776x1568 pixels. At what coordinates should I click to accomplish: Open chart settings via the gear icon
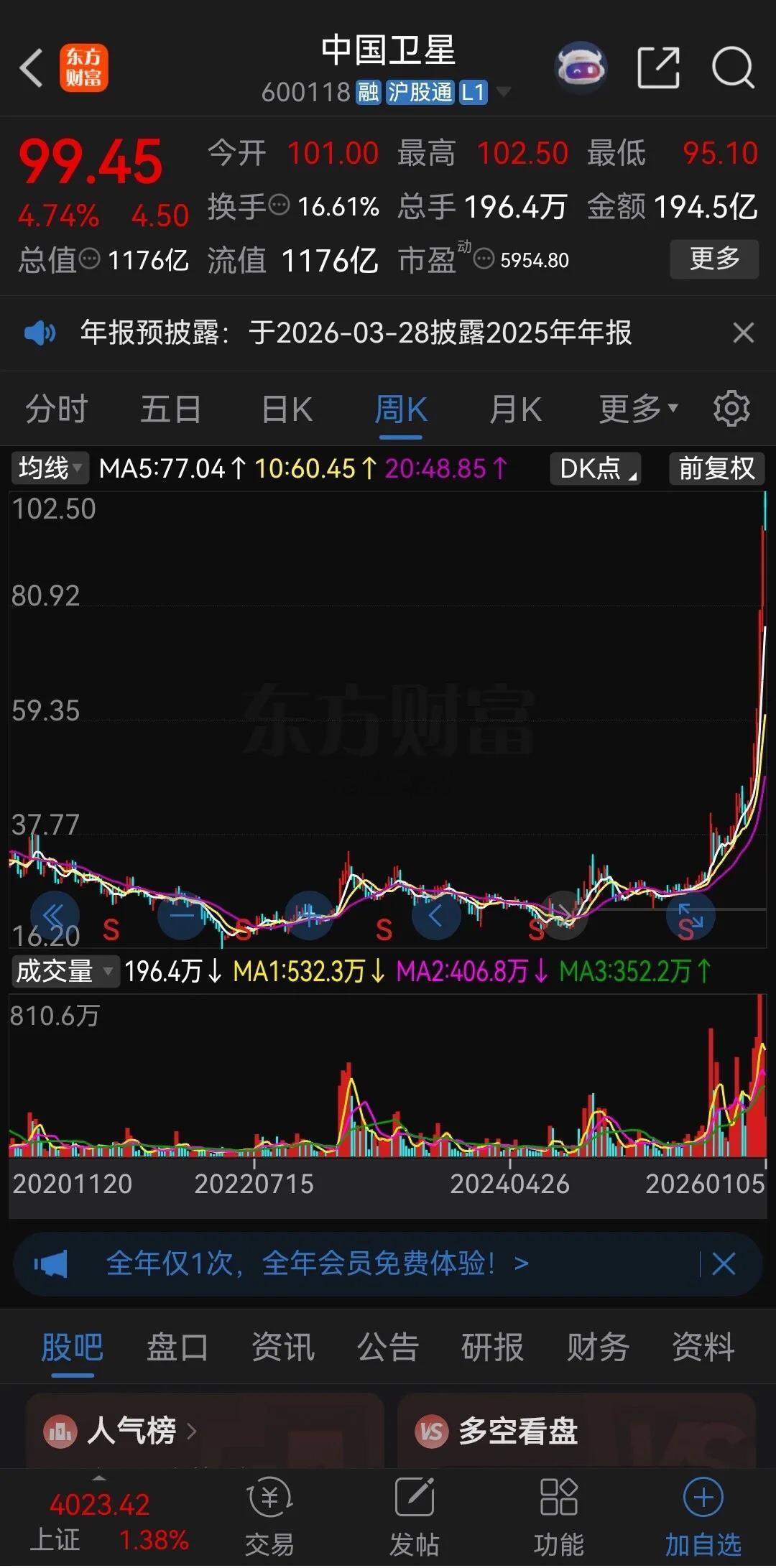point(732,408)
